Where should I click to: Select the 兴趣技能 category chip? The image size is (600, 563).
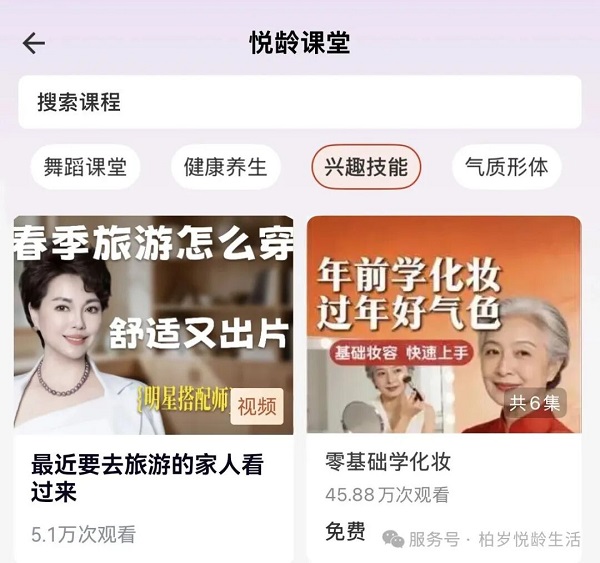click(366, 167)
